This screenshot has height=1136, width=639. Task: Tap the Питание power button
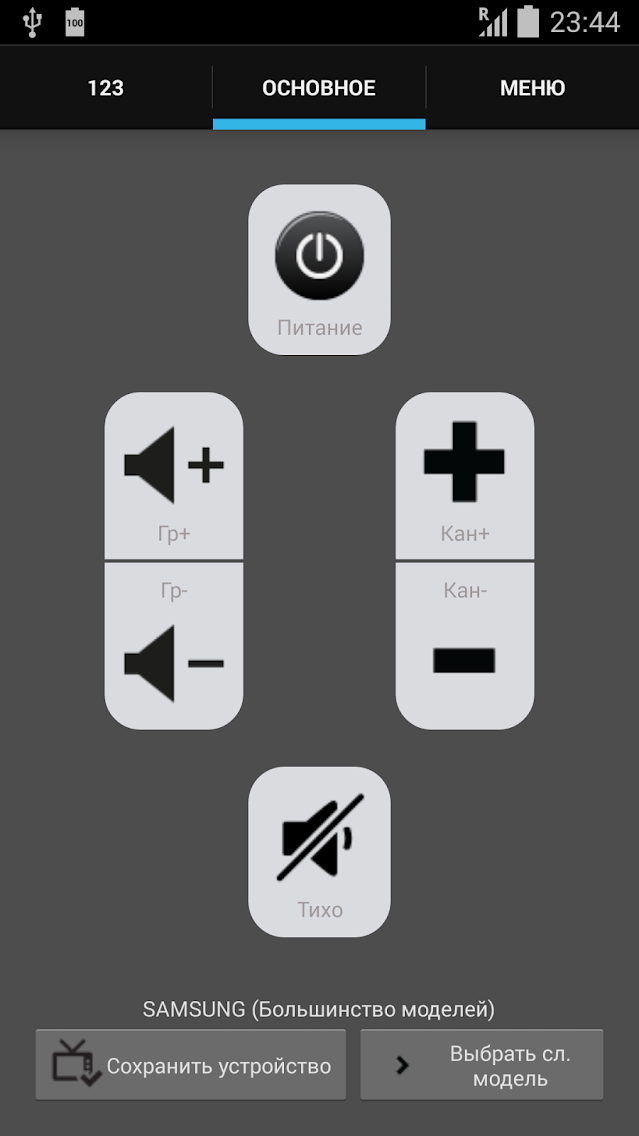click(319, 269)
